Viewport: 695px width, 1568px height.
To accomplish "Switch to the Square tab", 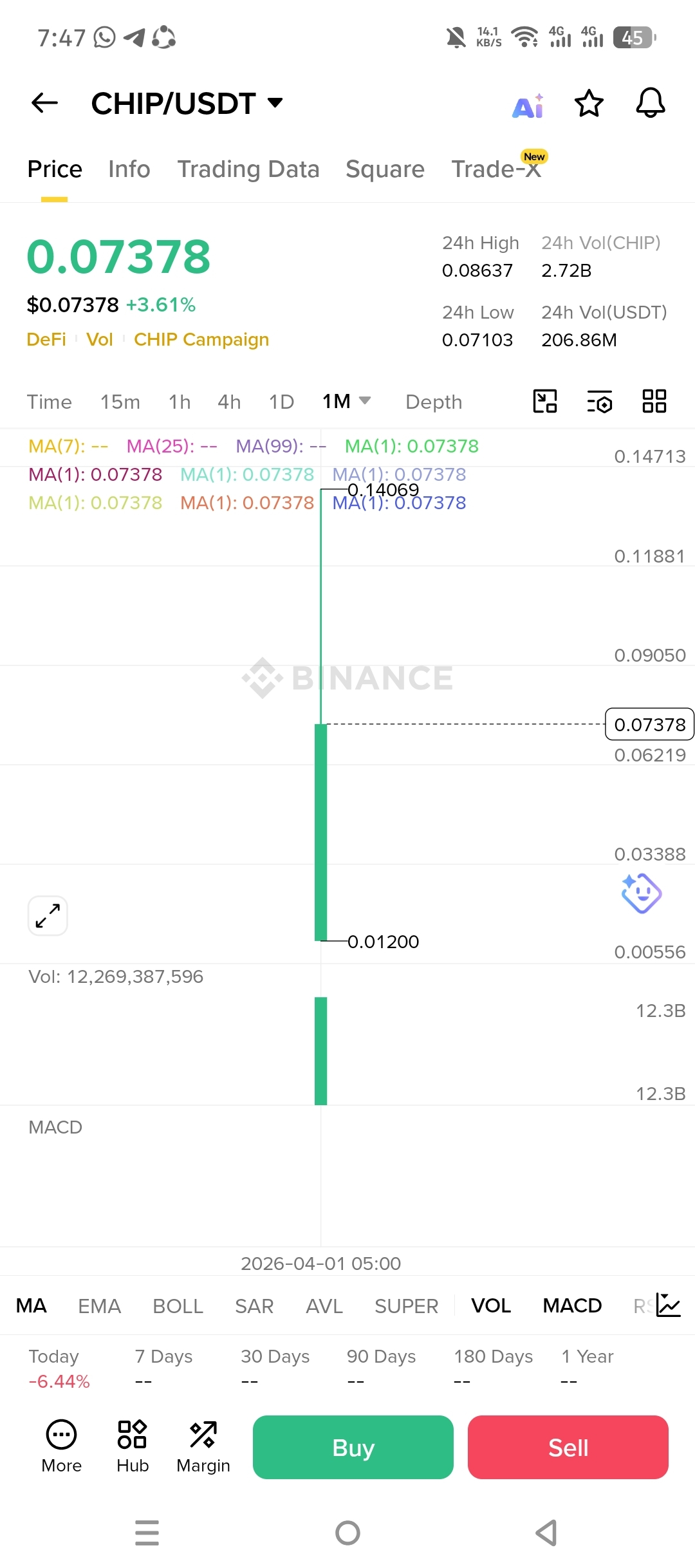I will click(x=385, y=169).
